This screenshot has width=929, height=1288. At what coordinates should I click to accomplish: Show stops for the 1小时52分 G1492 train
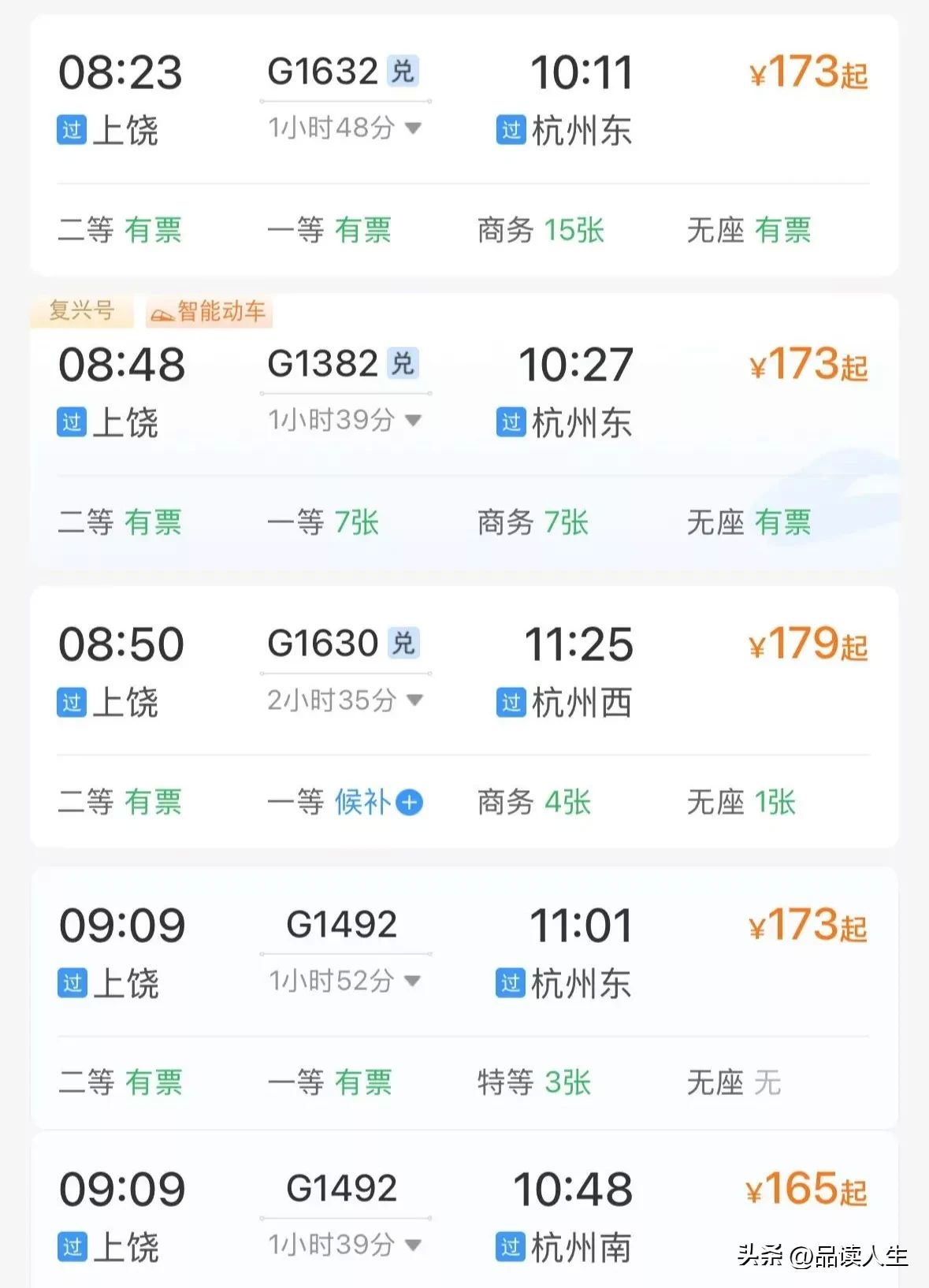pos(412,981)
